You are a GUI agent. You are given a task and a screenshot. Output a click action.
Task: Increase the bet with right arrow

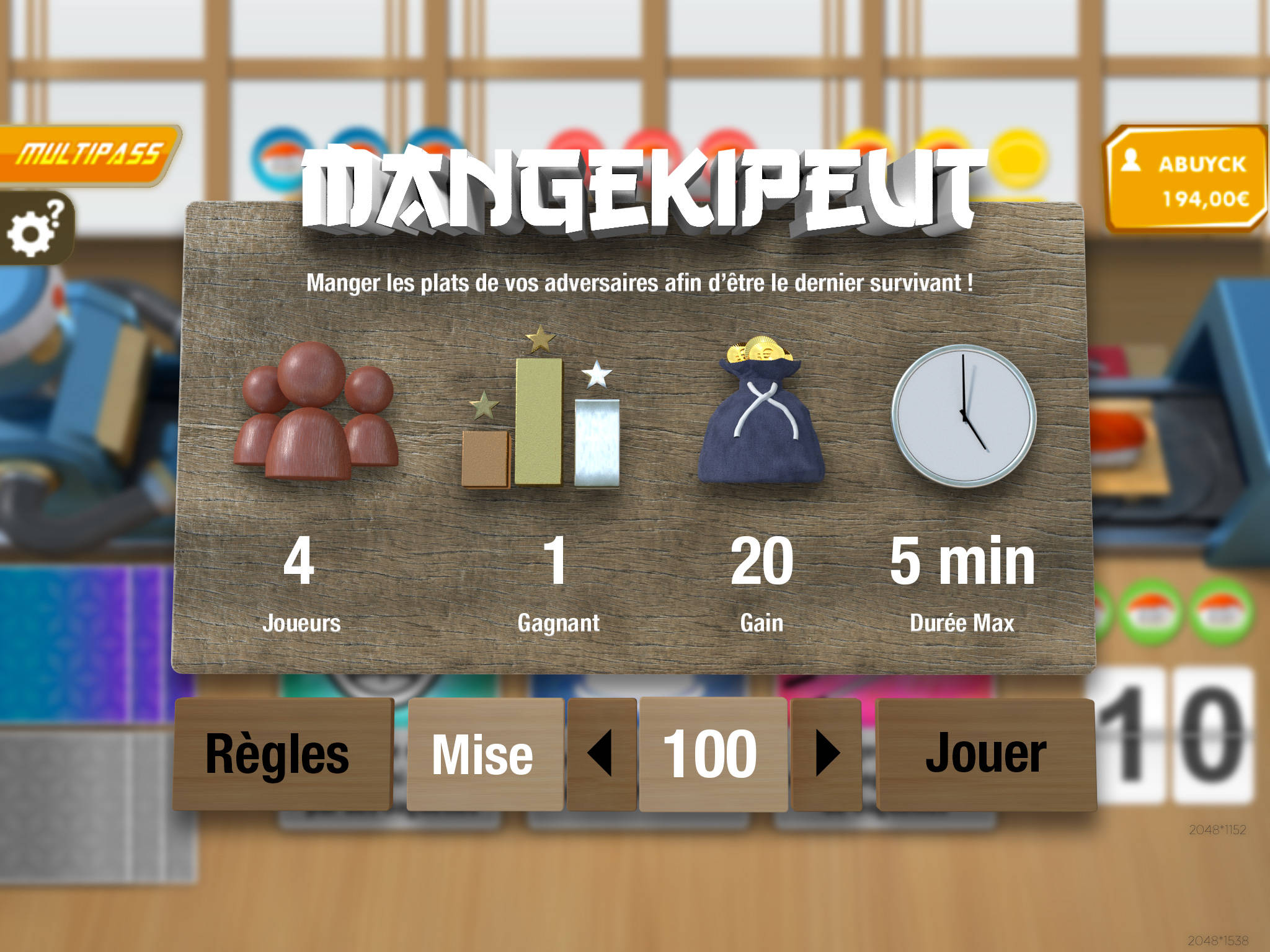tap(826, 754)
